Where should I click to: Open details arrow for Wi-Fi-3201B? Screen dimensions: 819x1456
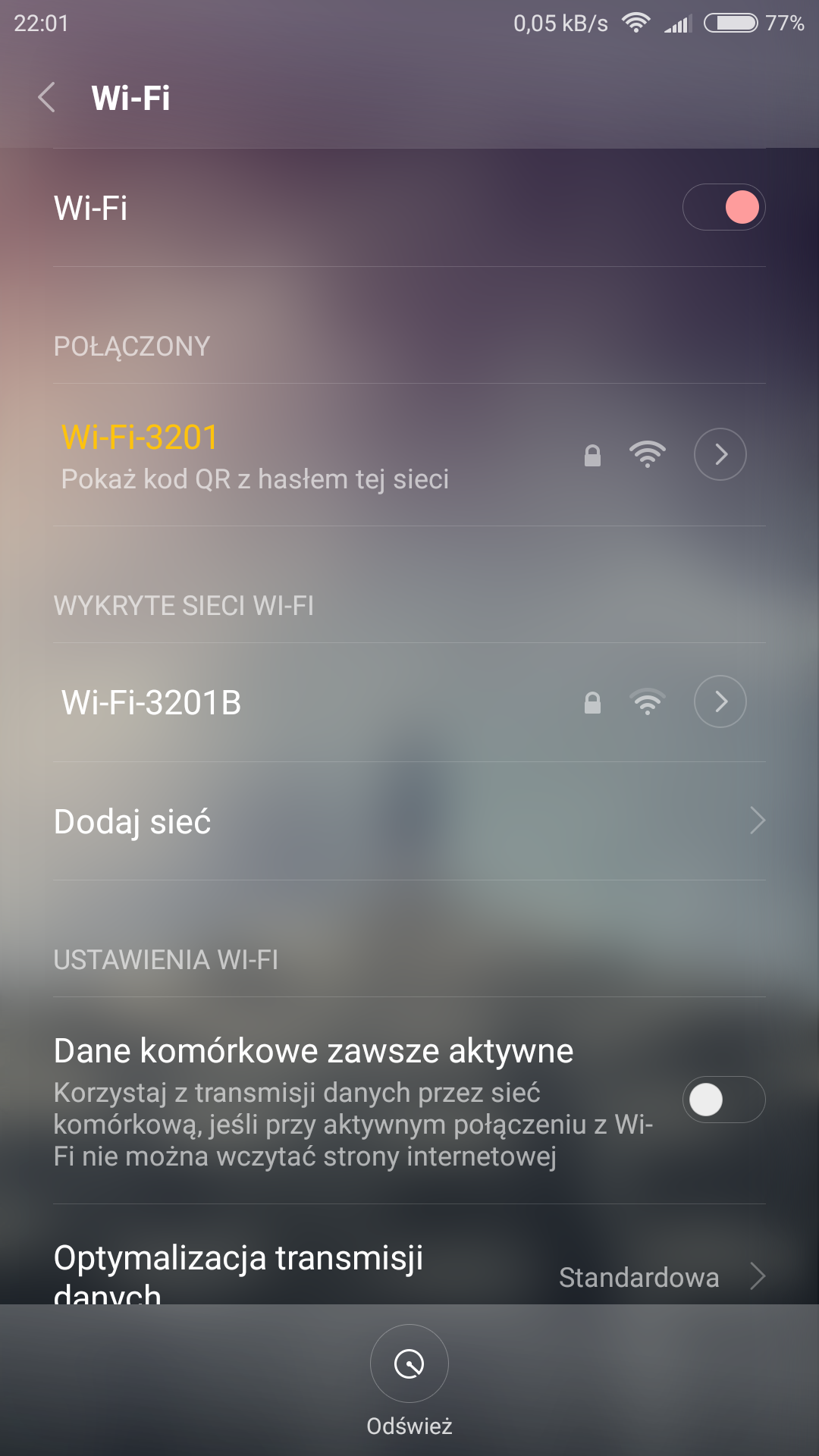720,701
